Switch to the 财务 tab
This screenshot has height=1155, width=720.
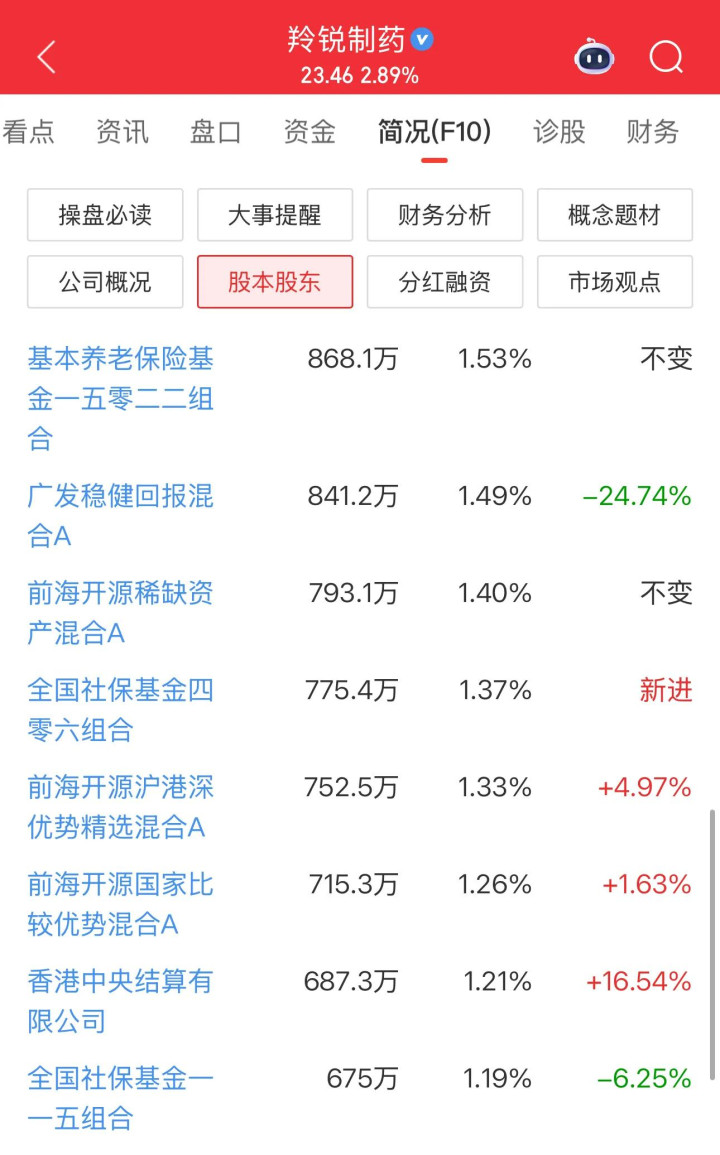tap(653, 132)
